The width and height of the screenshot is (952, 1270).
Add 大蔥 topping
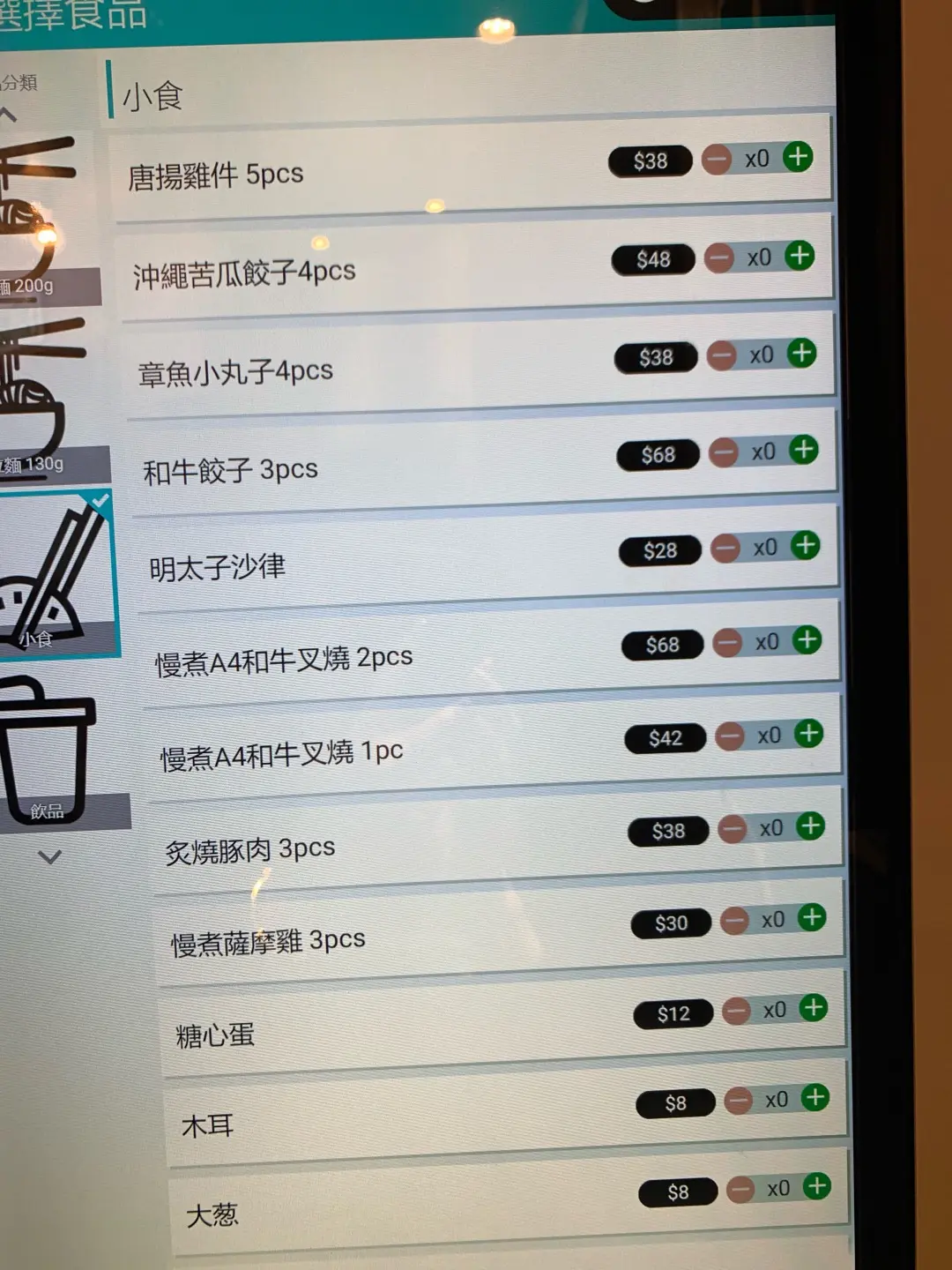click(816, 1187)
